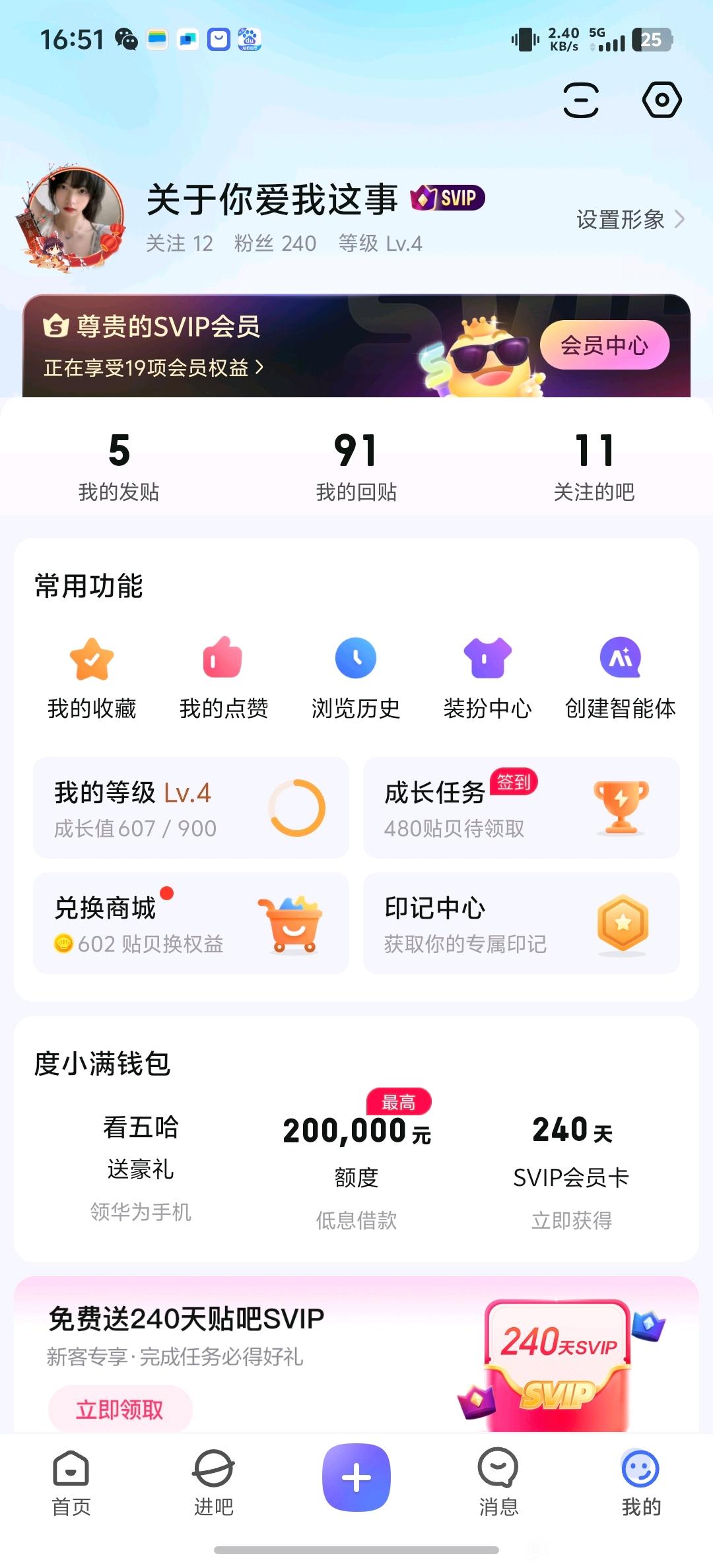Open 我的点赞 likes
Viewport: 713px width, 1568px height.
tap(223, 677)
